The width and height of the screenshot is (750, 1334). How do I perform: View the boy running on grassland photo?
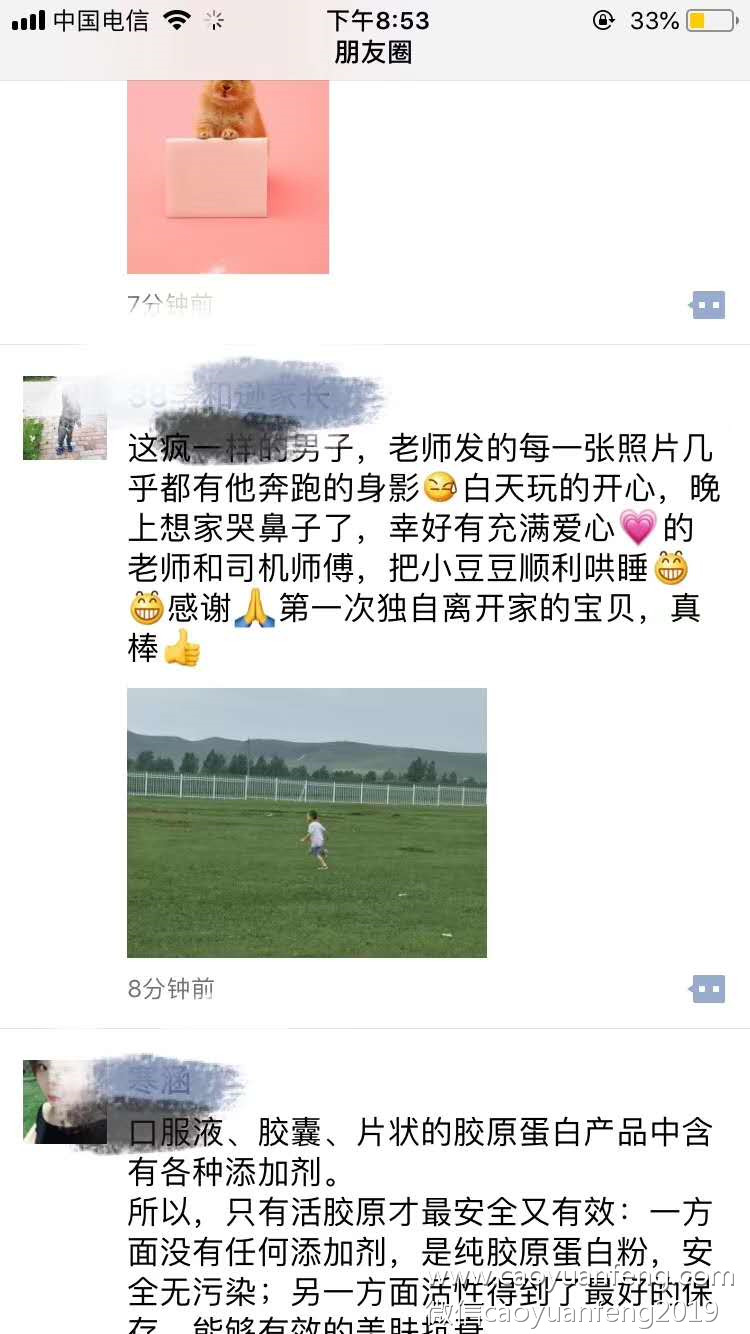(307, 822)
